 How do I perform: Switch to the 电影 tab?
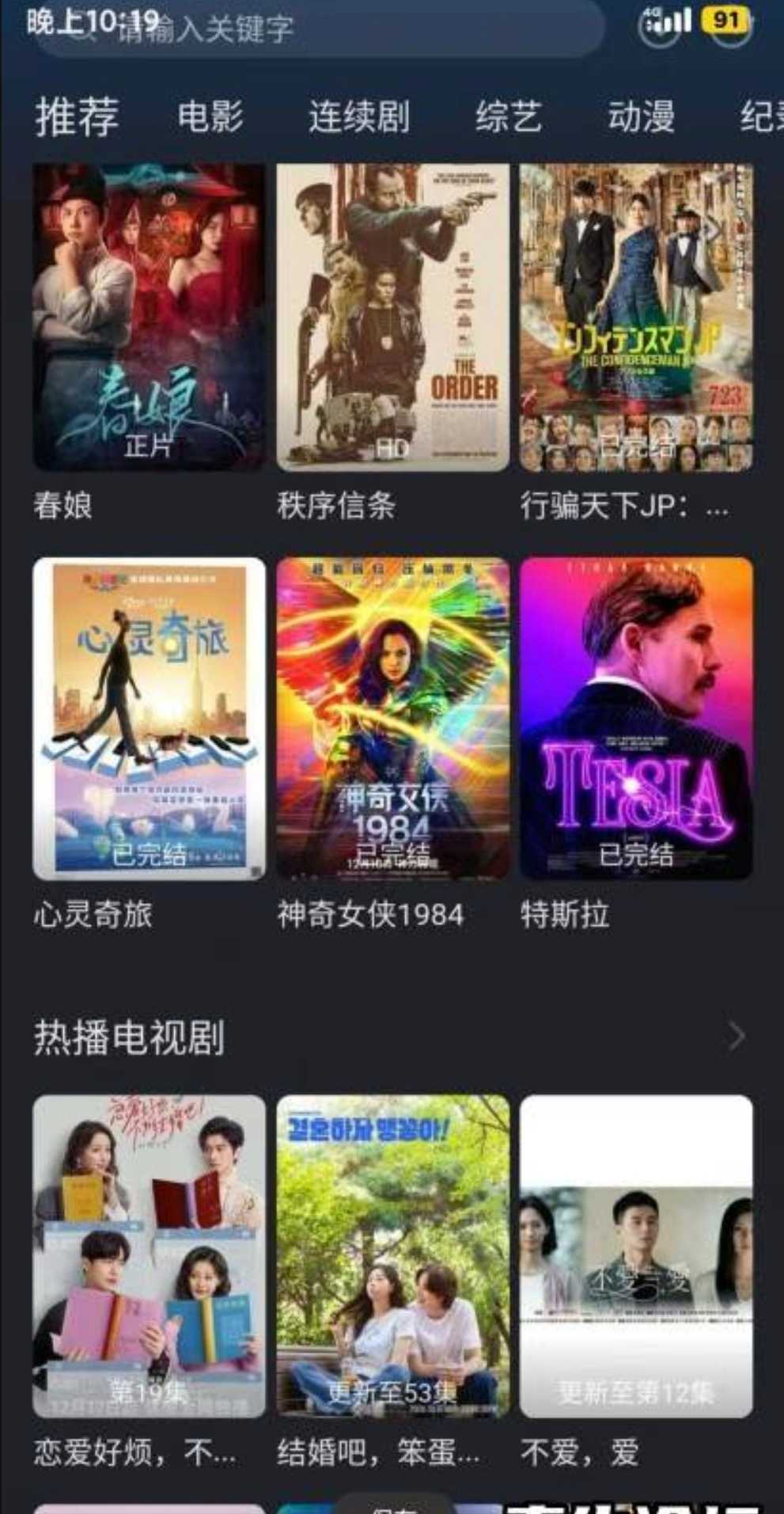[210, 116]
